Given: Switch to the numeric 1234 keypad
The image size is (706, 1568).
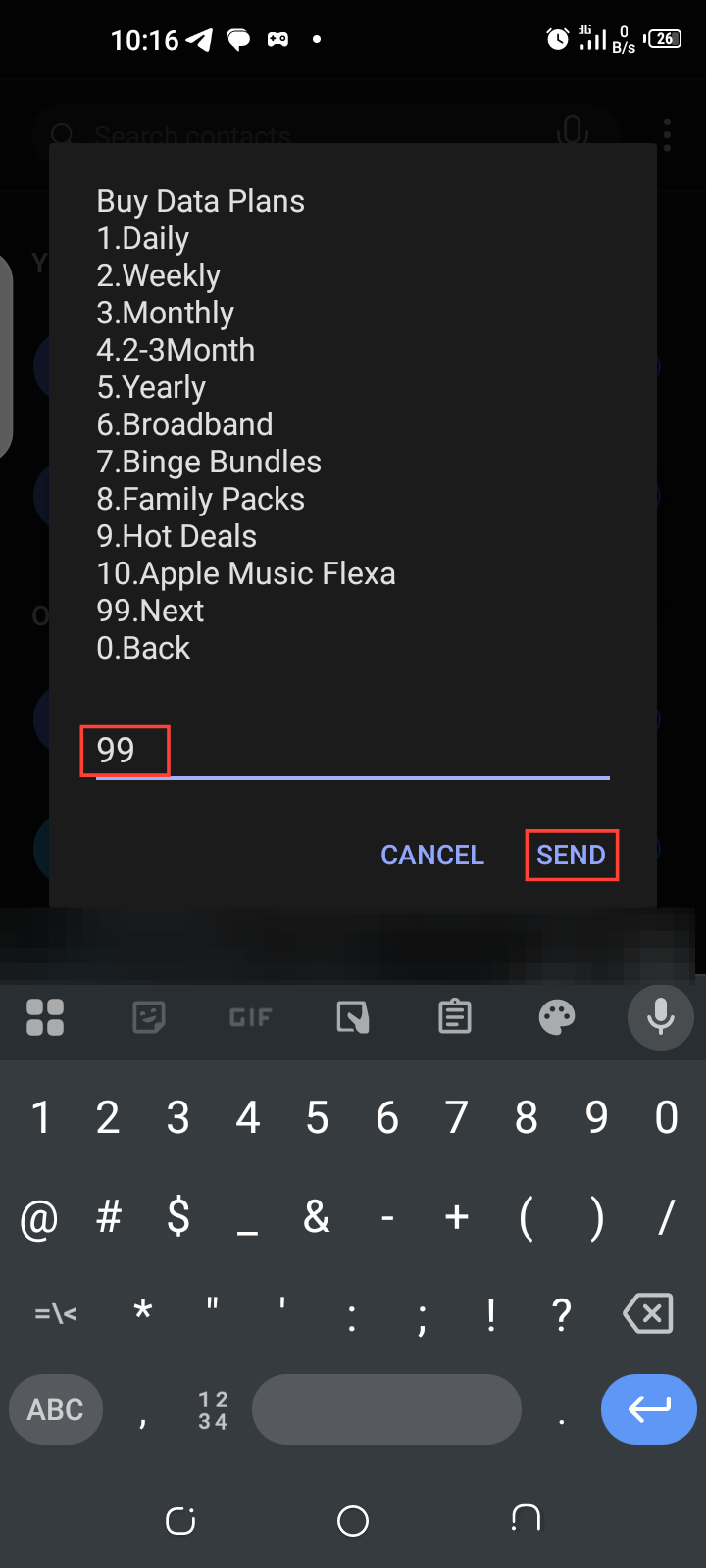Looking at the screenshot, I should [x=213, y=1409].
